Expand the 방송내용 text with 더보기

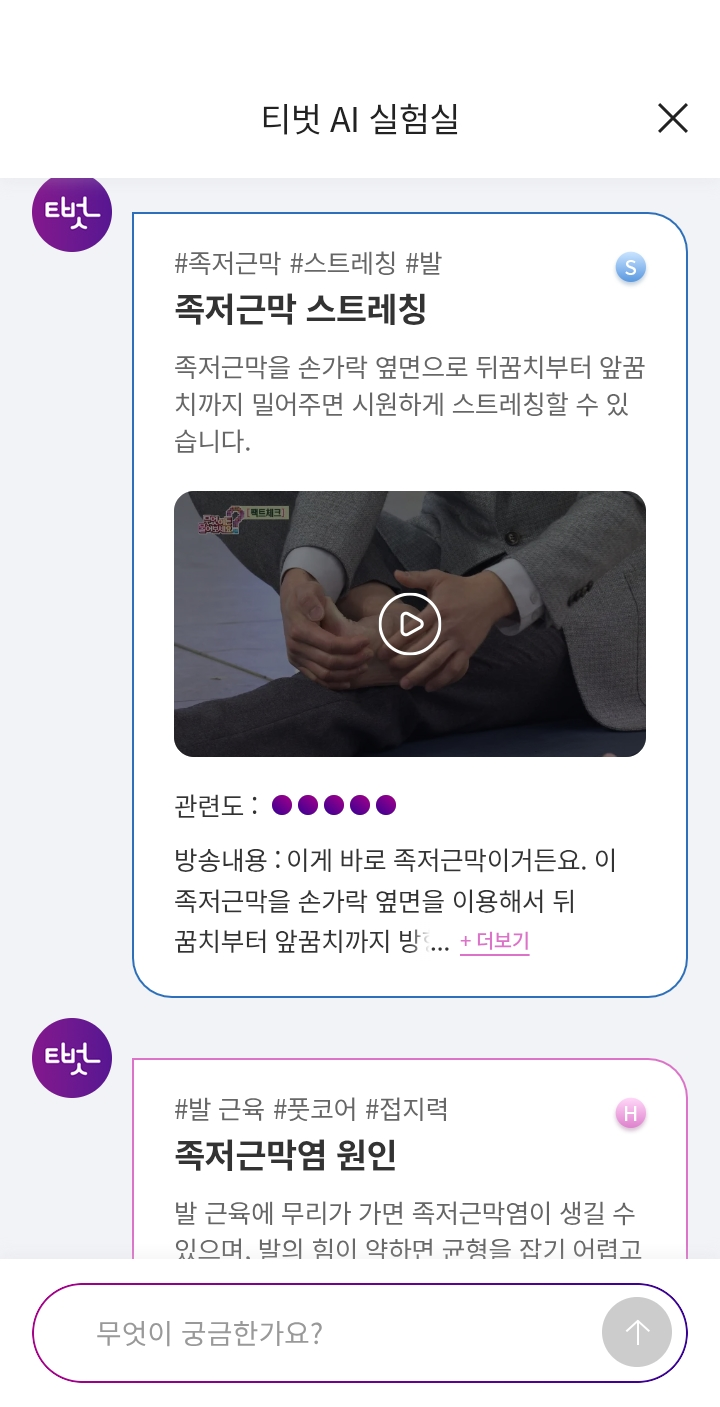(x=494, y=941)
